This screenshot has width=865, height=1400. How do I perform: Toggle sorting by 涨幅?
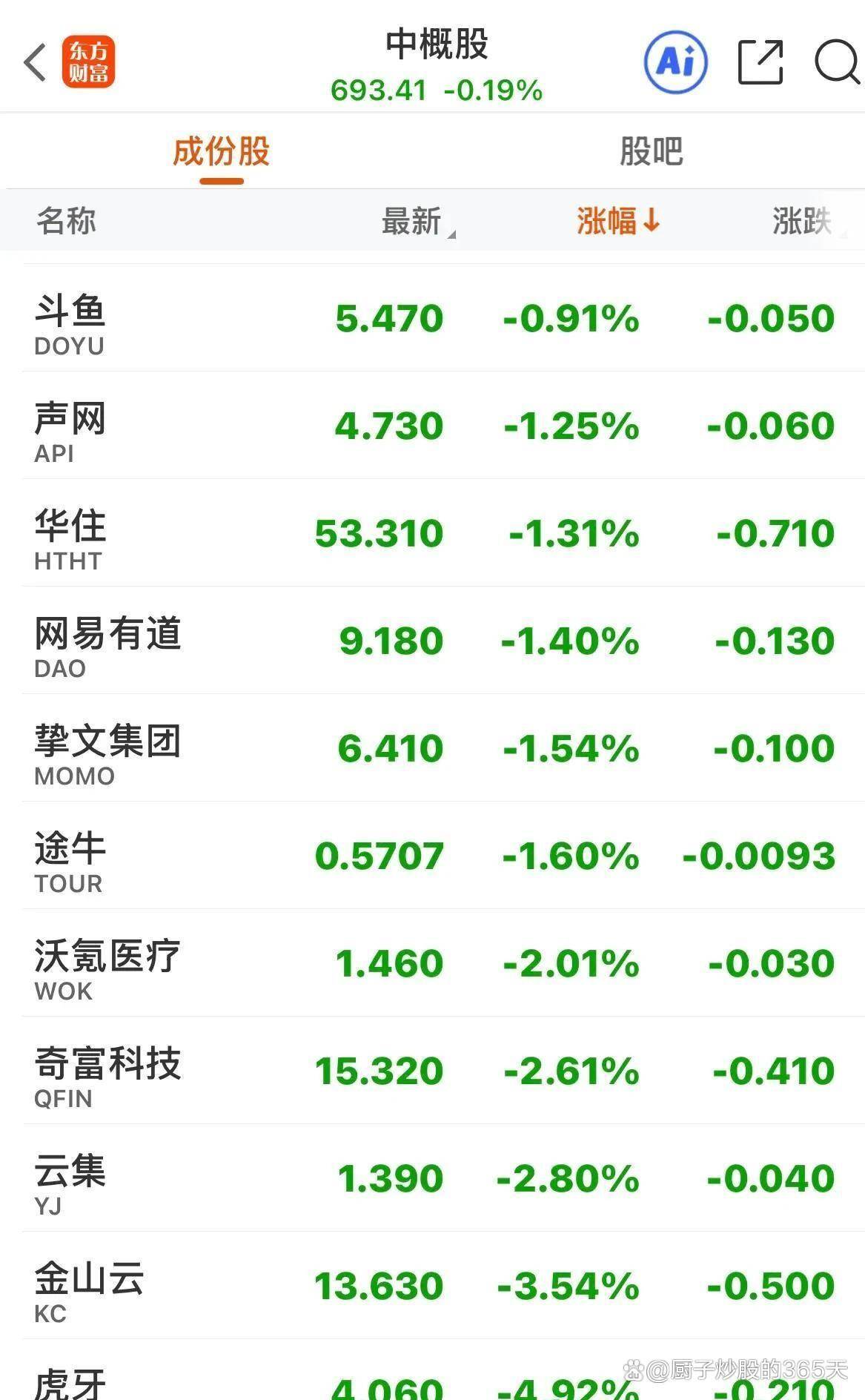[x=617, y=221]
